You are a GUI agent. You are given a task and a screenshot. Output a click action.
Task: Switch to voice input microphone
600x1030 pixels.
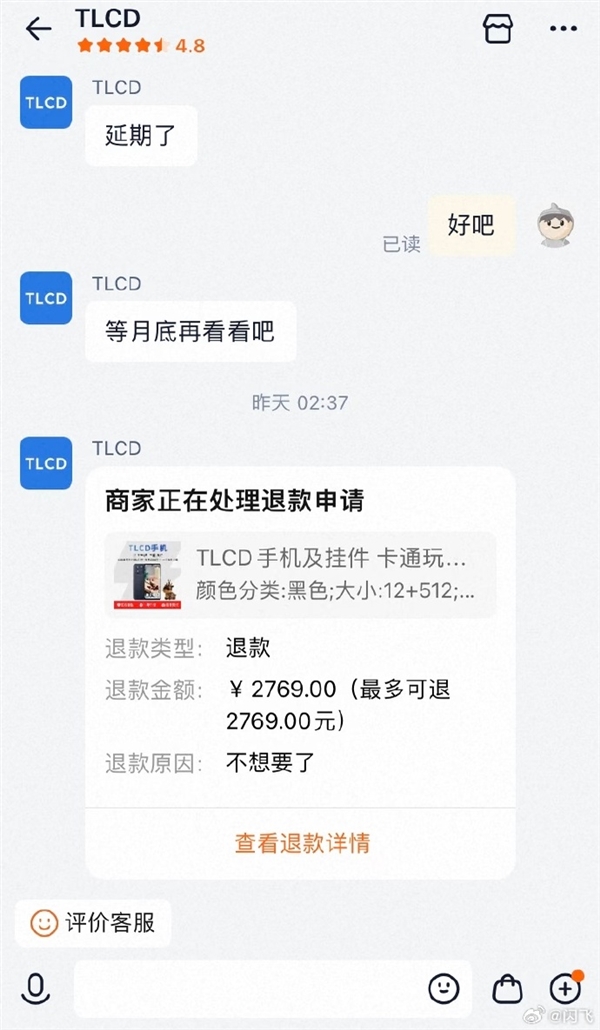[x=36, y=989]
